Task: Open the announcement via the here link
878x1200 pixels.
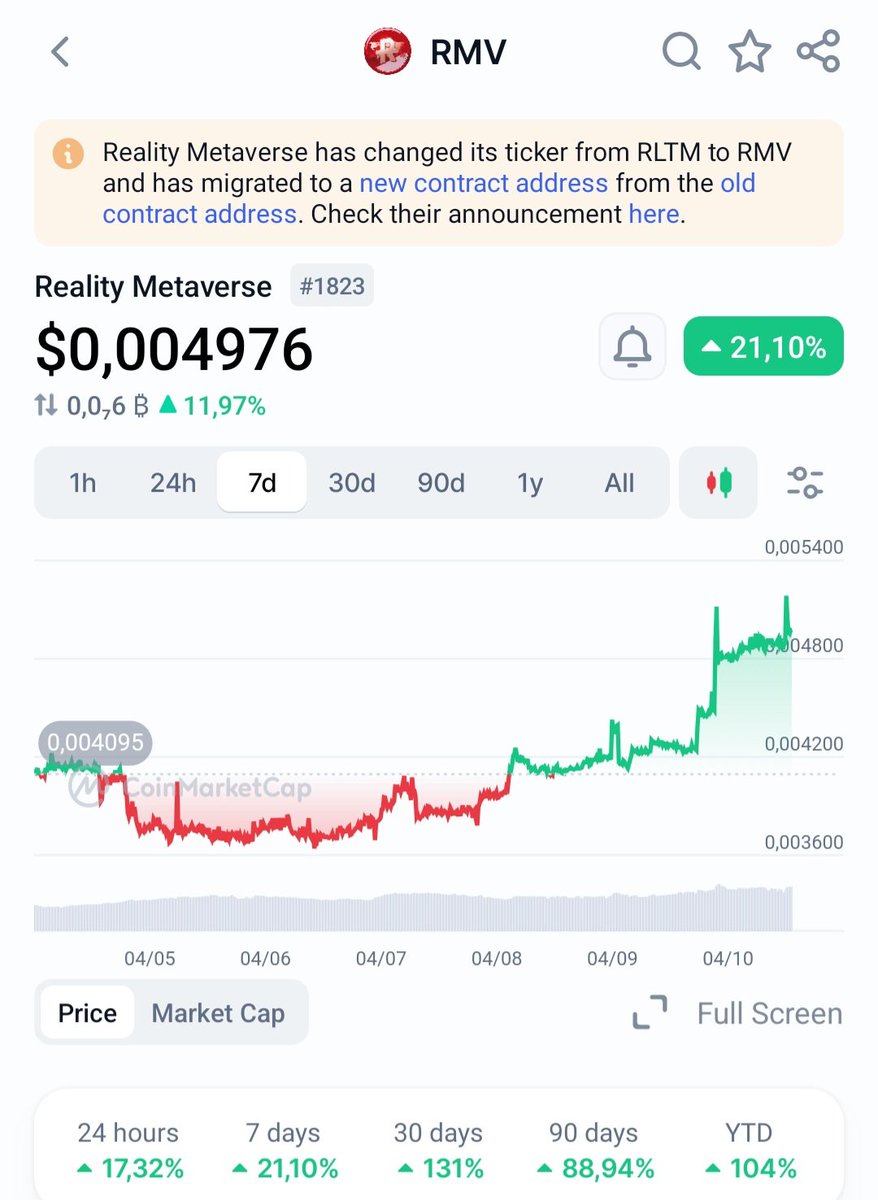Action: pos(654,214)
